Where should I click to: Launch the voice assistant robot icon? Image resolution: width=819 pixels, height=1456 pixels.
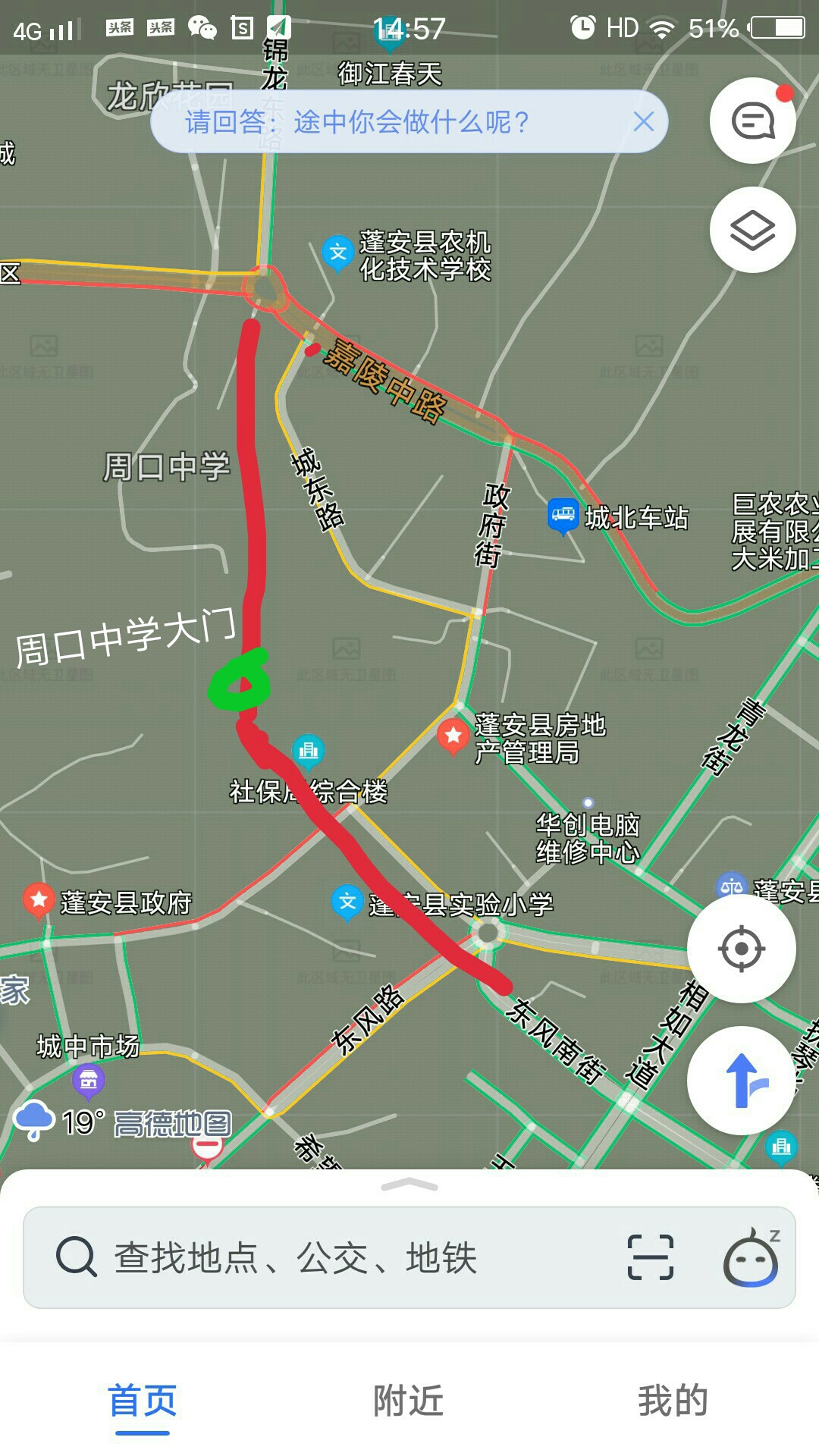(751, 1257)
